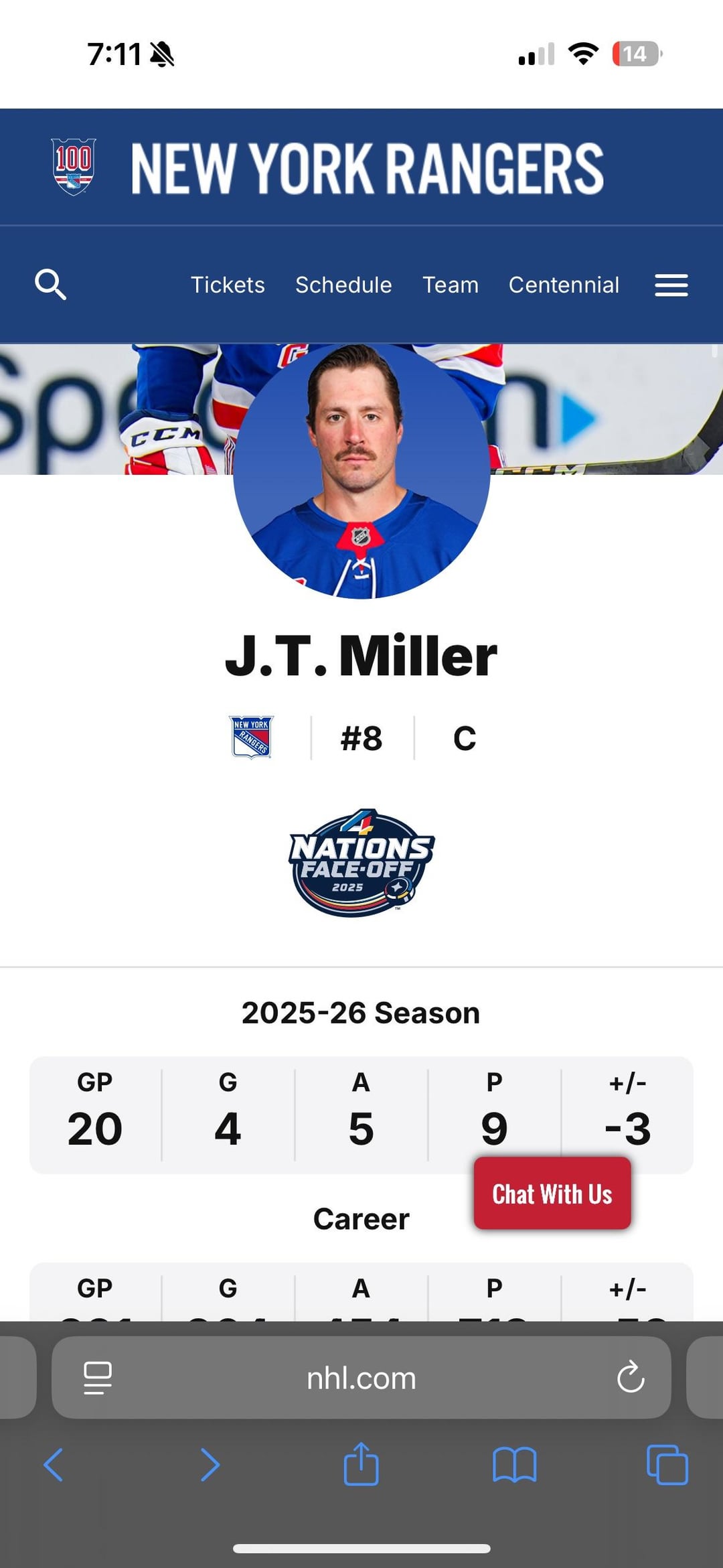Viewport: 723px width, 1568px height.
Task: Open the 4 Nations Face-Off badge
Action: [361, 863]
